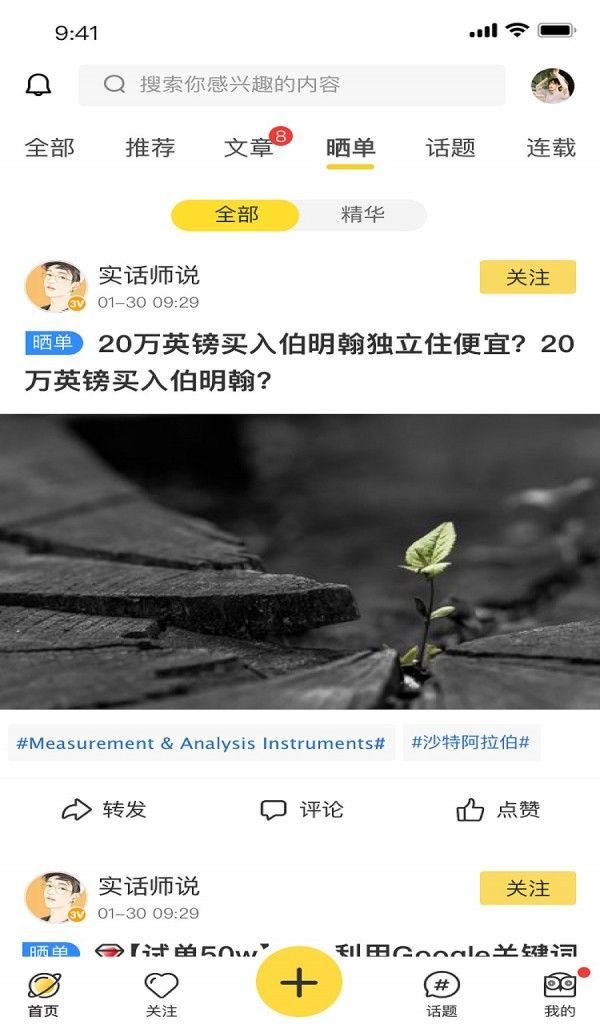The height and width of the screenshot is (1027, 600).
Task: Open the 文章 tab with the badge
Action: tap(250, 148)
